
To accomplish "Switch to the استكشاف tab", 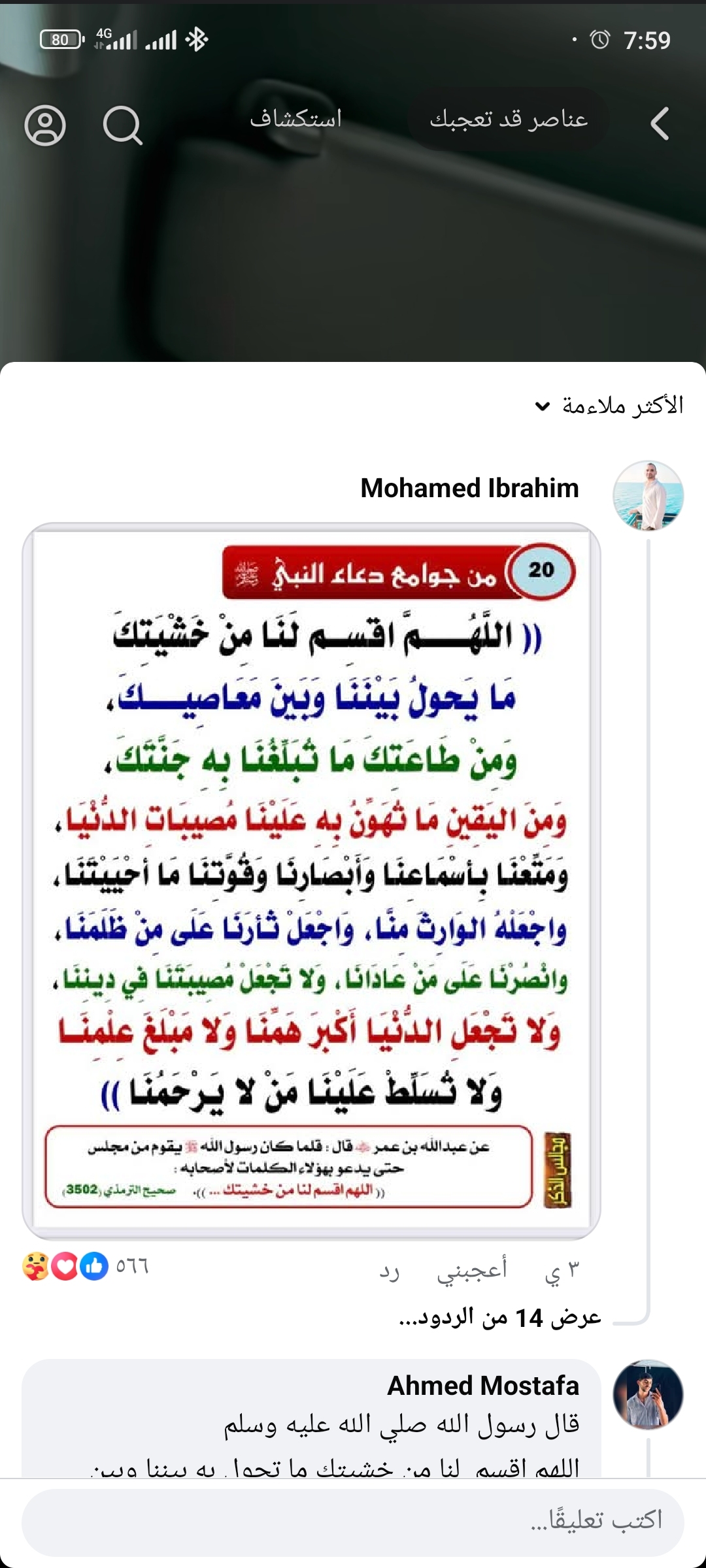I will coord(295,120).
